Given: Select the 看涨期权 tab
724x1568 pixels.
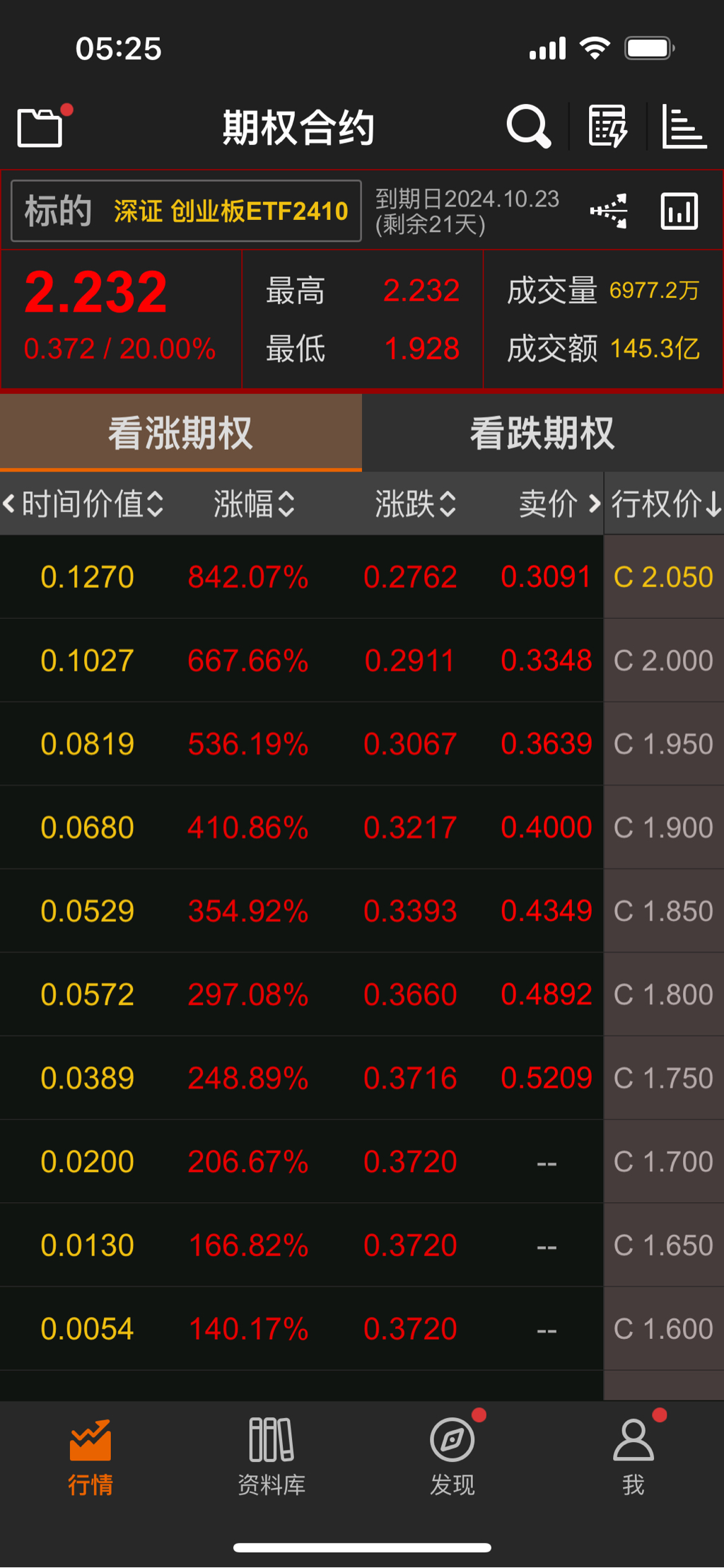Looking at the screenshot, I should click(x=180, y=433).
